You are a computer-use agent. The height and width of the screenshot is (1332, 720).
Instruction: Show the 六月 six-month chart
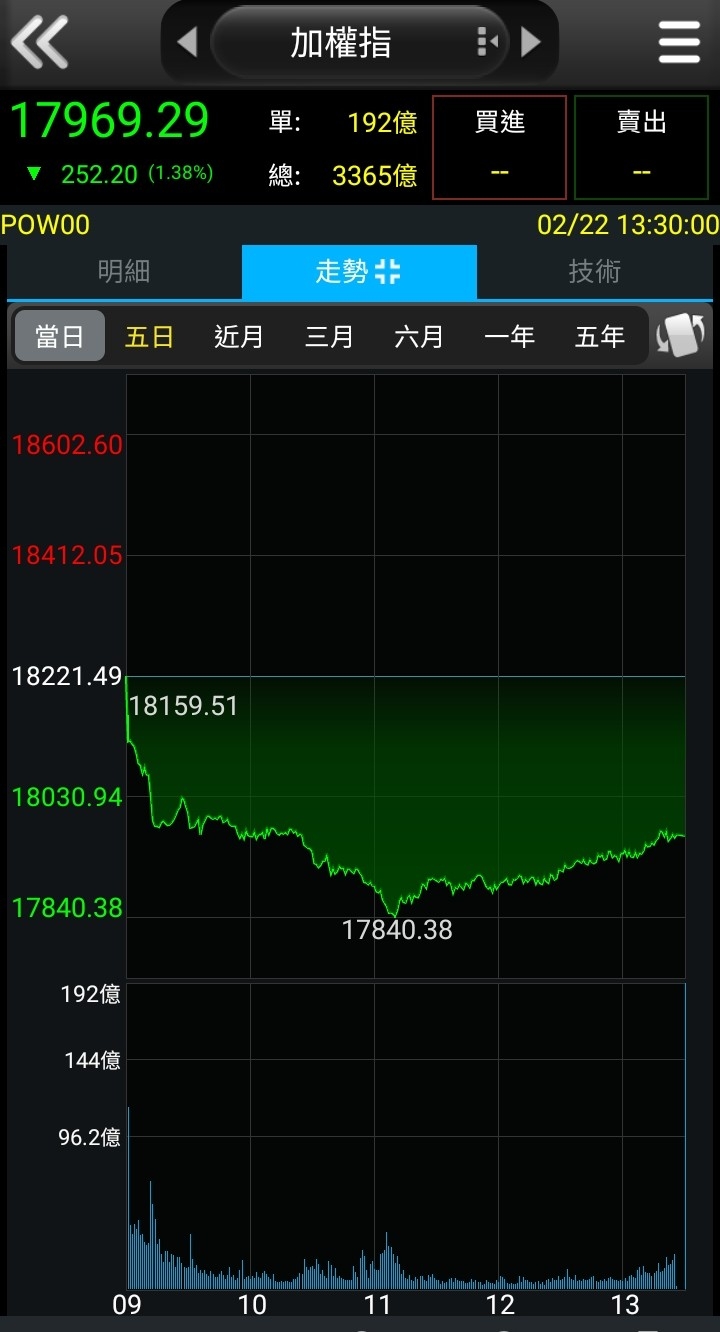tap(419, 336)
